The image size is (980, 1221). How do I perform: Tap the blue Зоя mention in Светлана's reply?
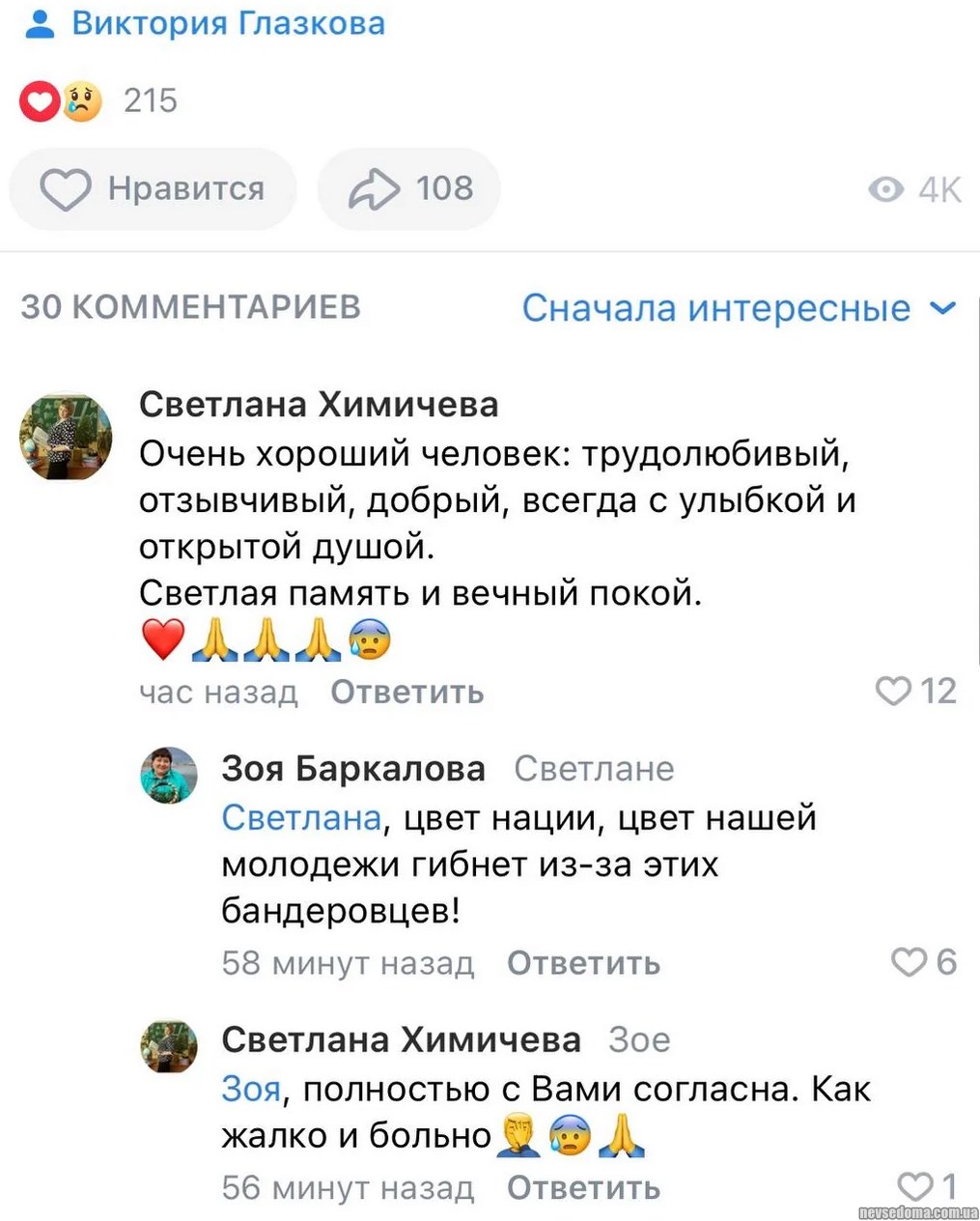[x=251, y=1089]
